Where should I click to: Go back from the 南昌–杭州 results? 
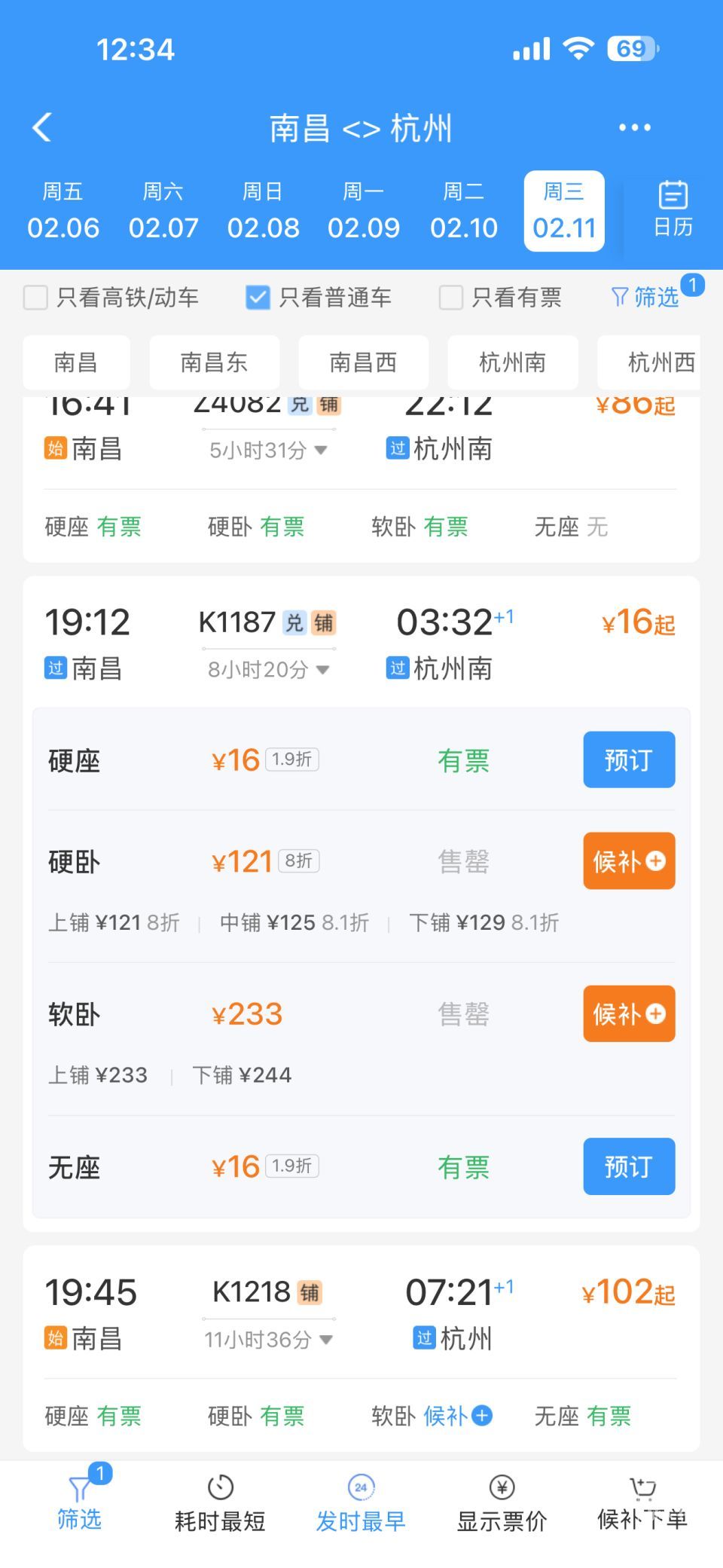coord(42,127)
